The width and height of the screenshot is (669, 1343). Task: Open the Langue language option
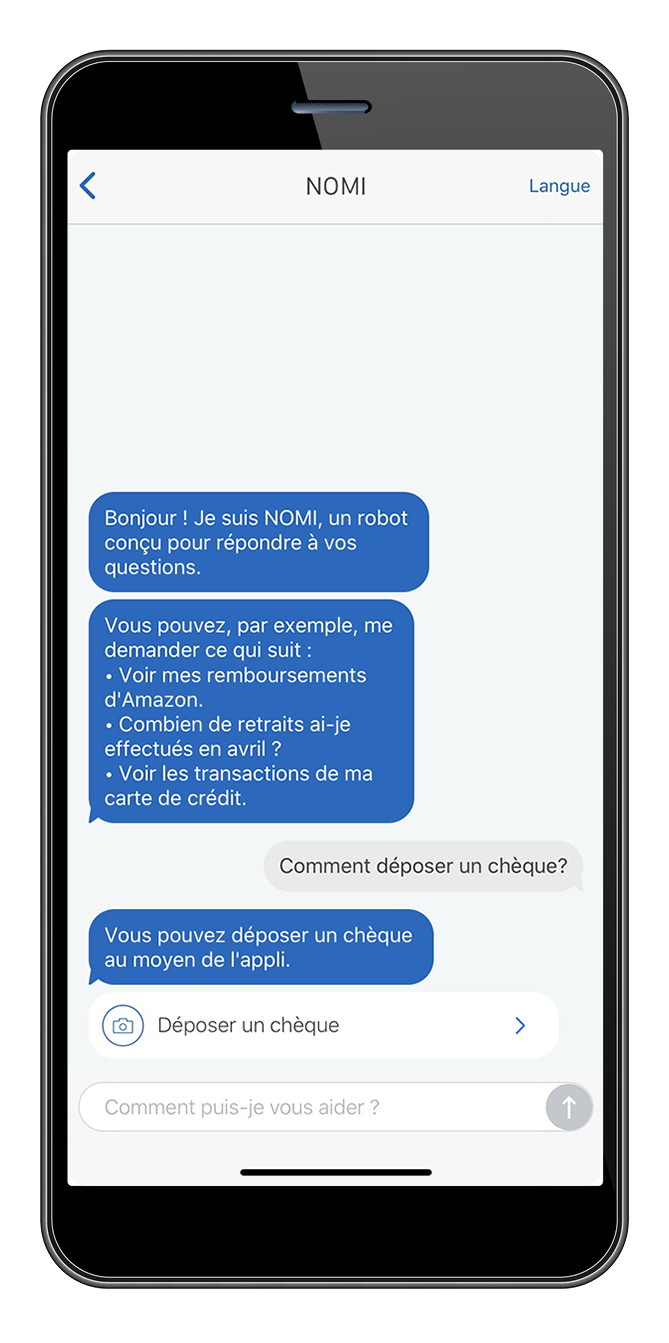[x=559, y=186]
